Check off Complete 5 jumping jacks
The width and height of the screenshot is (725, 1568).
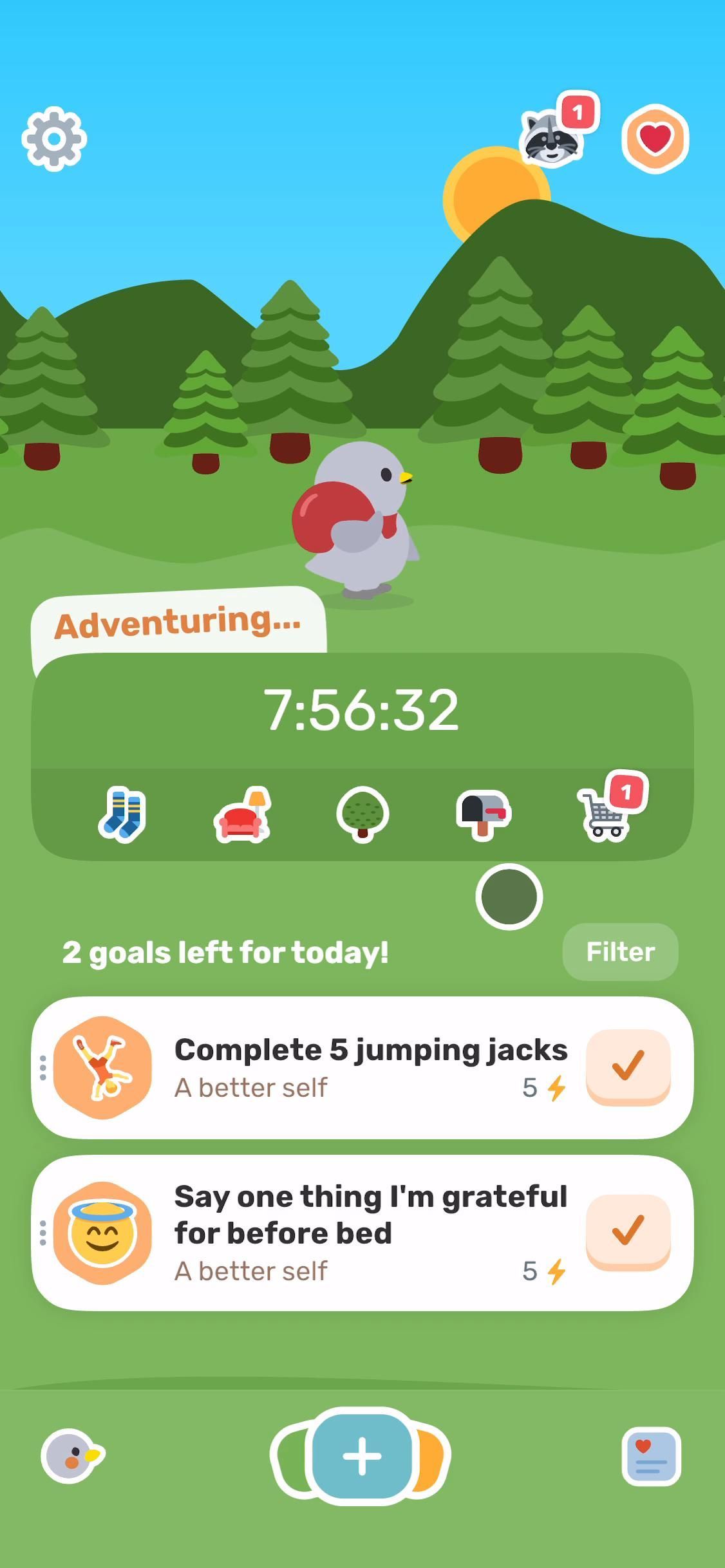pyautogui.click(x=628, y=1066)
